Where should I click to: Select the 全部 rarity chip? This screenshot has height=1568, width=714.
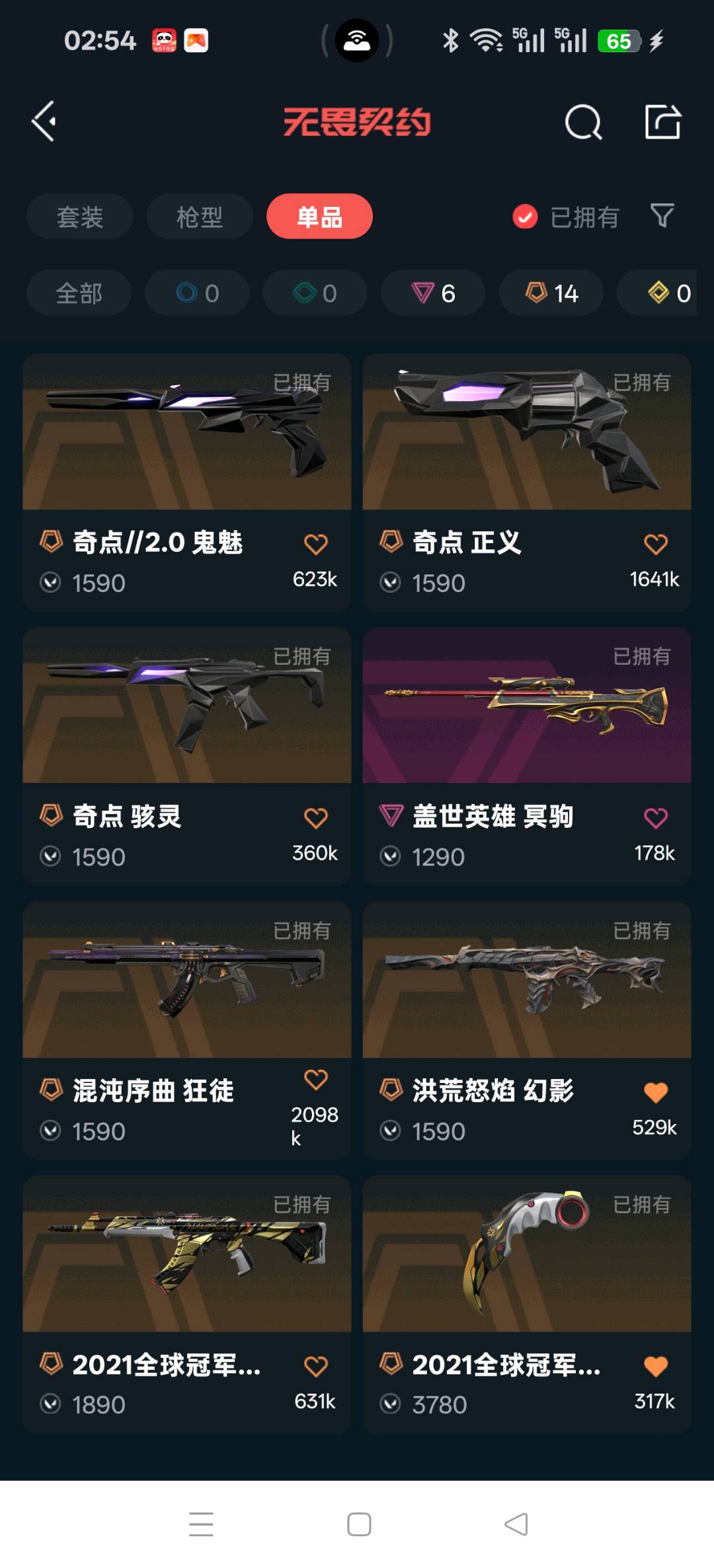pyautogui.click(x=79, y=293)
